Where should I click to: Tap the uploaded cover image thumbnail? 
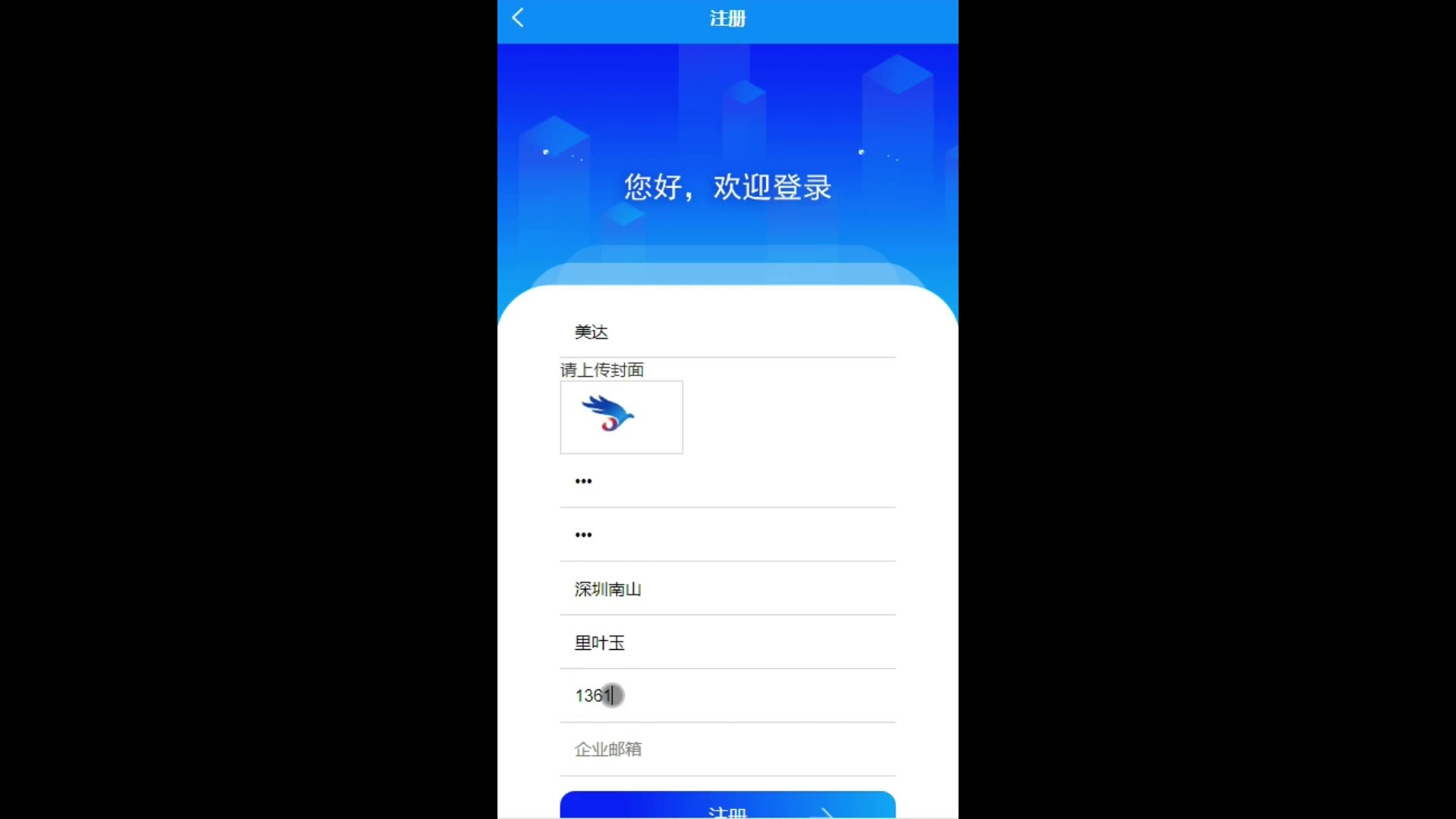[x=621, y=417]
